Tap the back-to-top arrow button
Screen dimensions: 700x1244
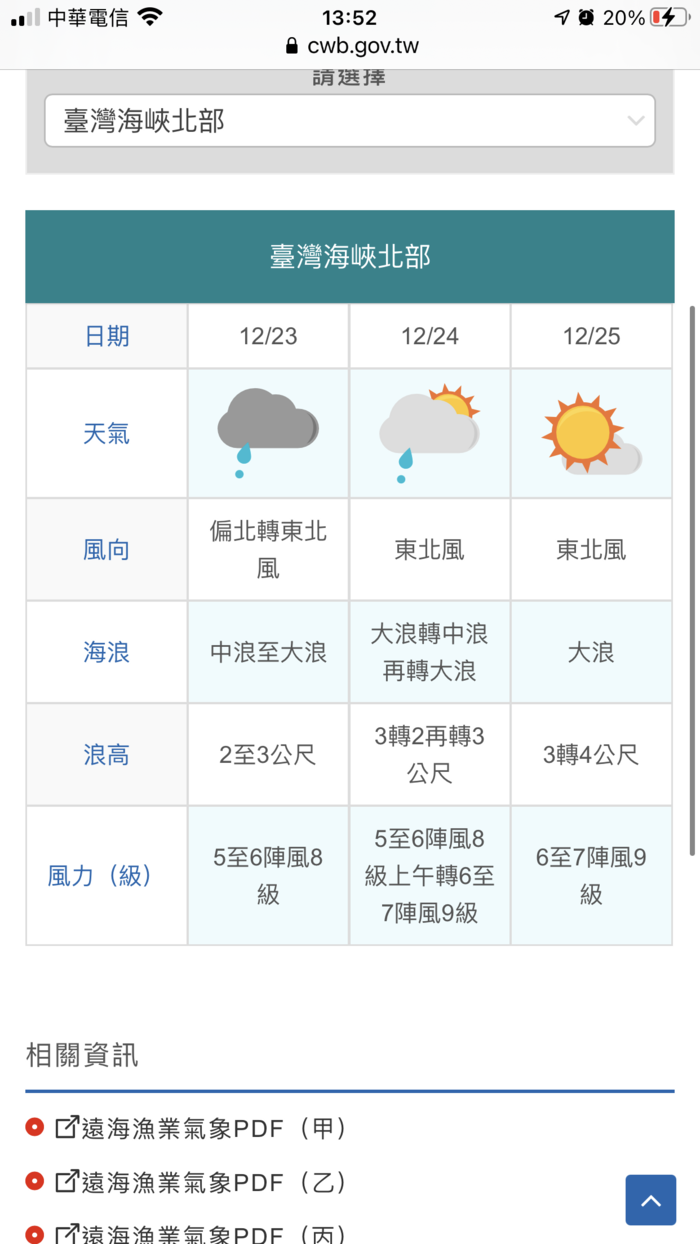[651, 1200]
